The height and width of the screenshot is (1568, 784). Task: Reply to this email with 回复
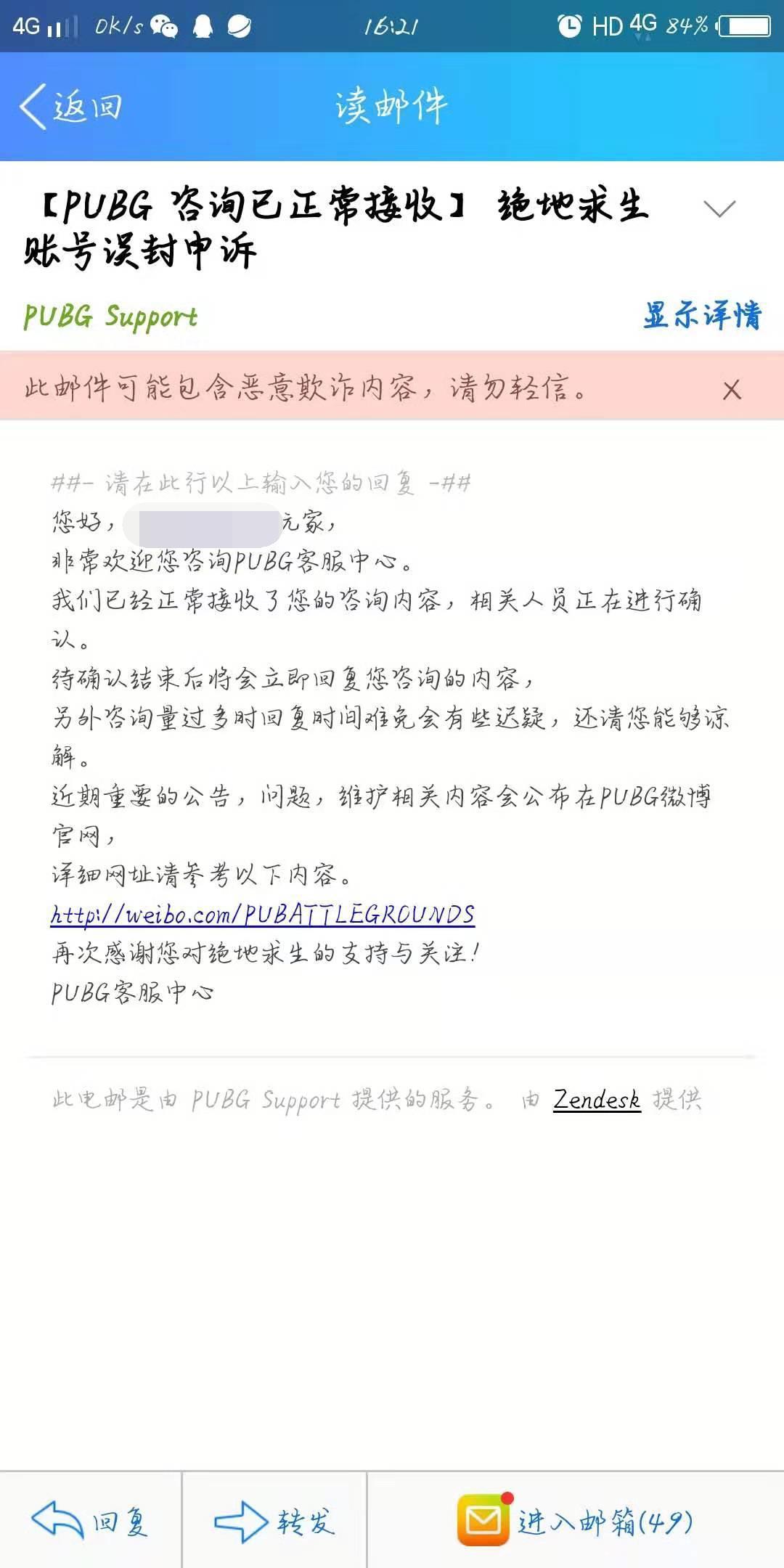[x=91, y=1521]
